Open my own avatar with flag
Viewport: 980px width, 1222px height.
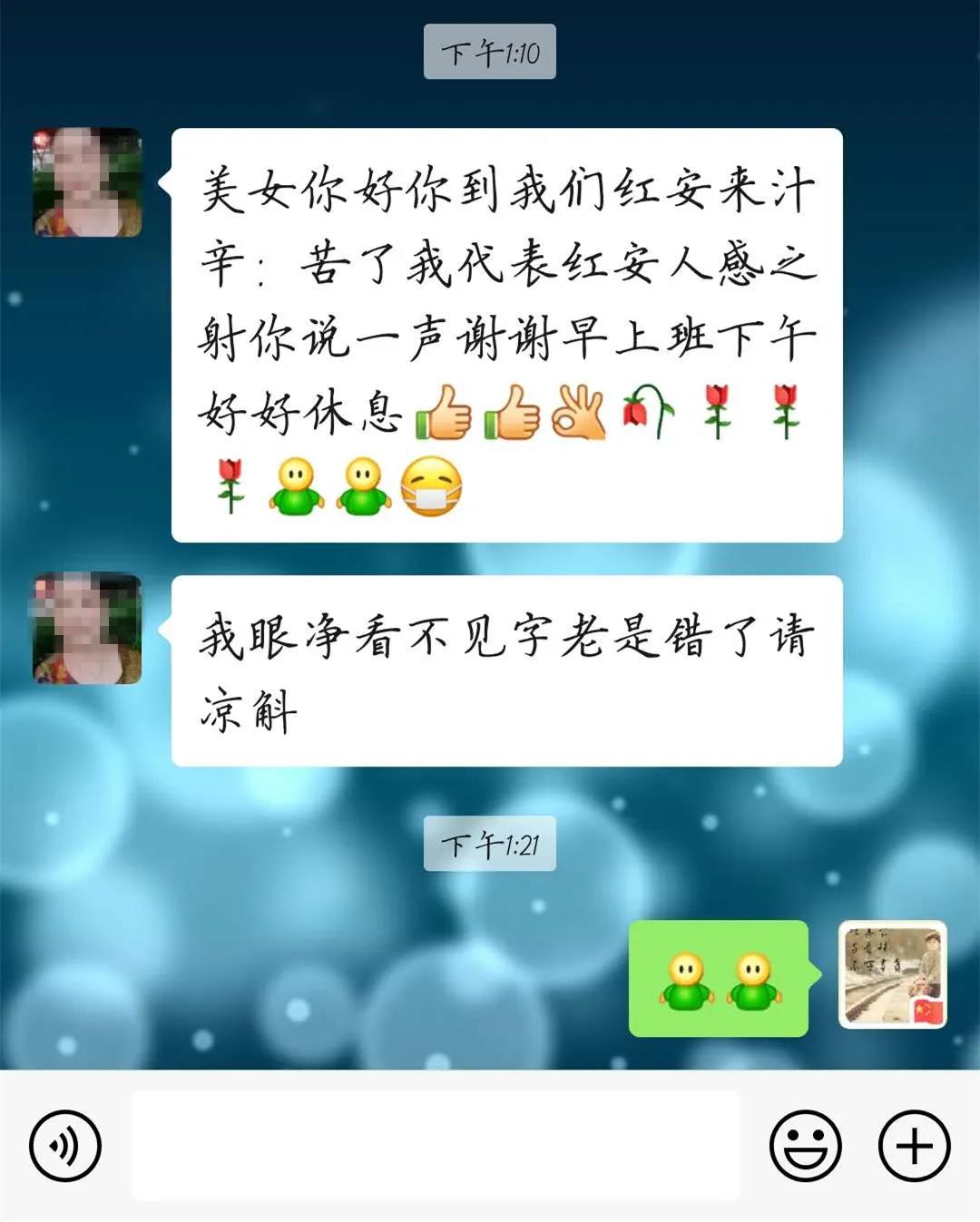[x=893, y=974]
